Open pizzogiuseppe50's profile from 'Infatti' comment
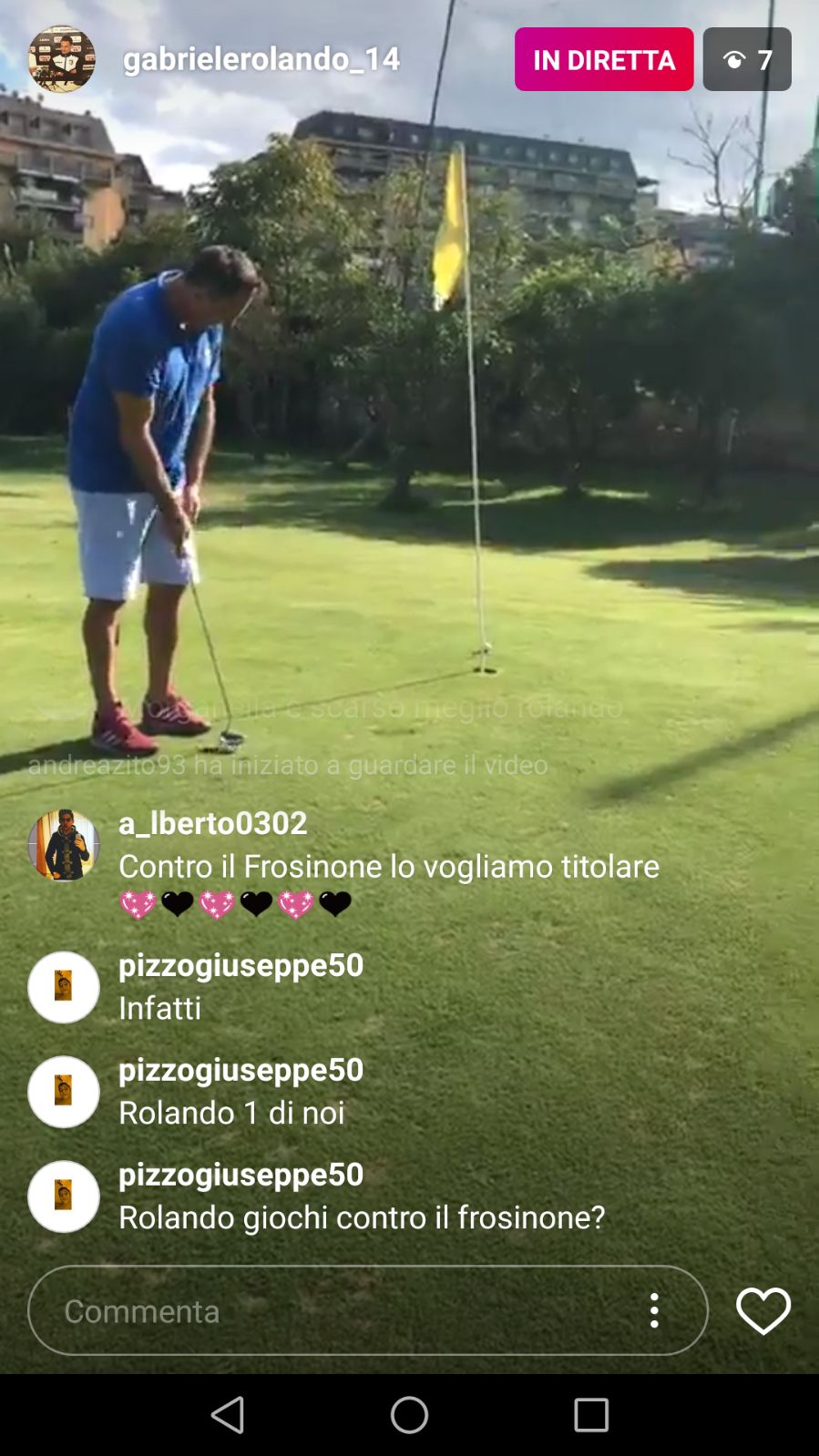 [63, 987]
